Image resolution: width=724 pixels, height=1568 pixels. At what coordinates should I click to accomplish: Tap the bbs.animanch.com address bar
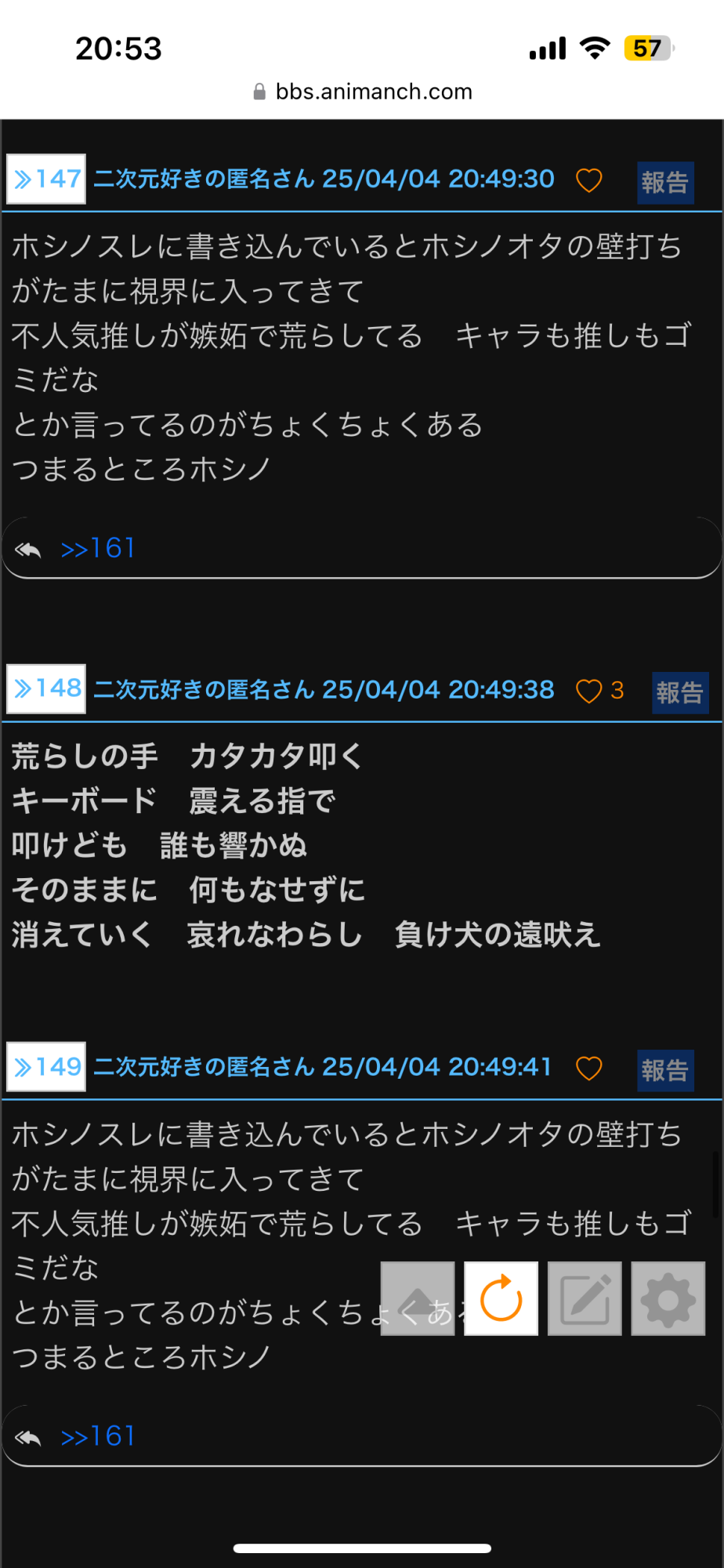pyautogui.click(x=363, y=92)
